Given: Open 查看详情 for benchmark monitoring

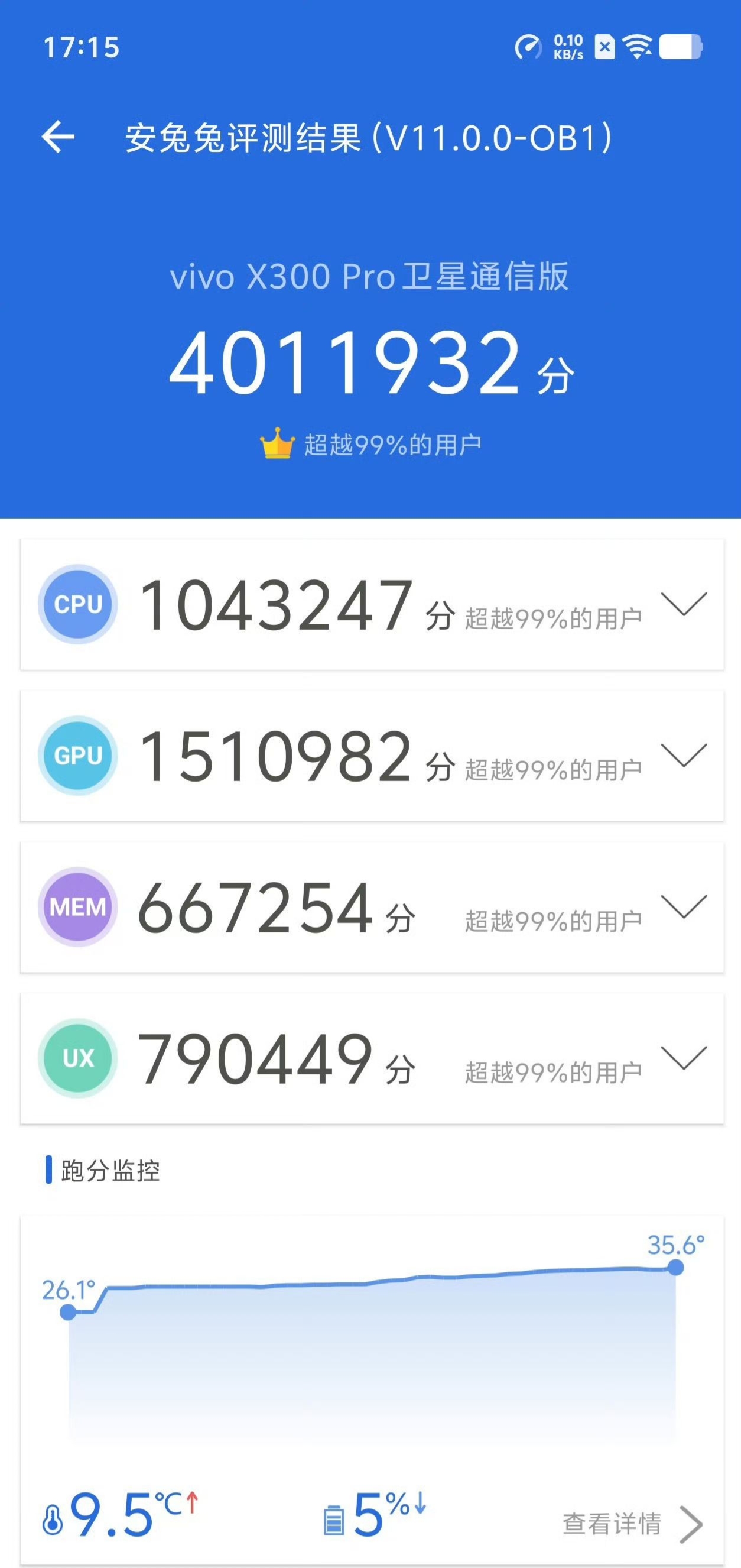Looking at the screenshot, I should coord(632,1524).
